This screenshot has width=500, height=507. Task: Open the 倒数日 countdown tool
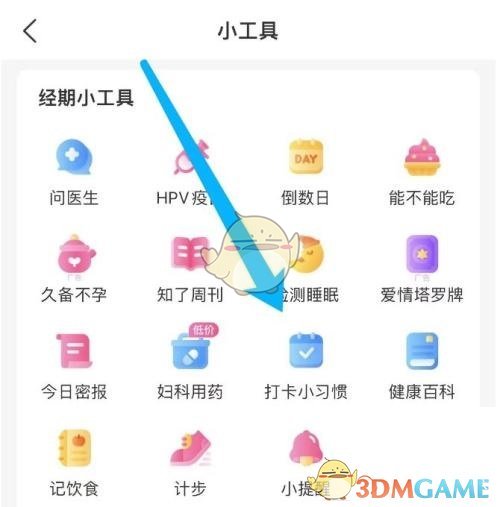305,172
